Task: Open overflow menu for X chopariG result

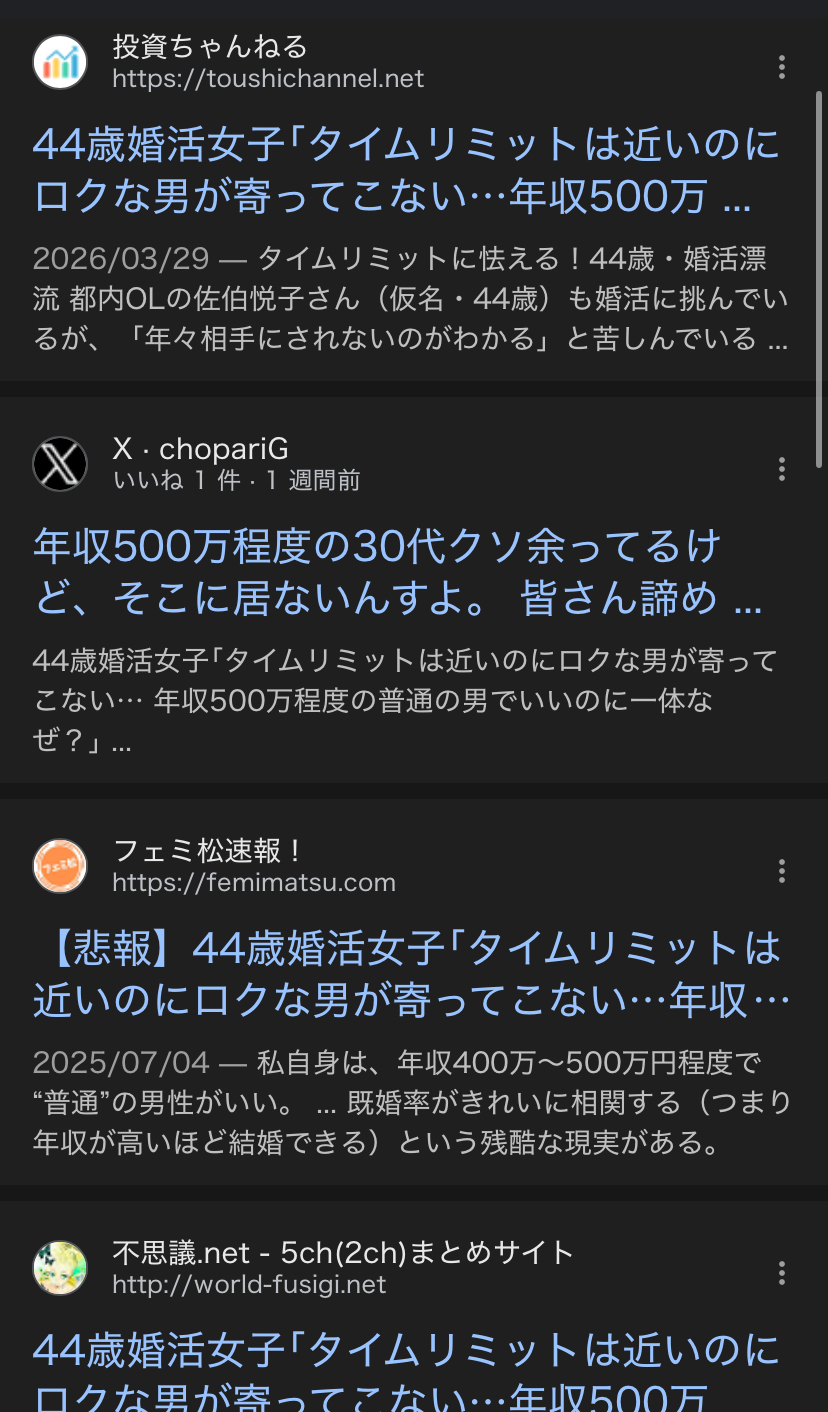Action: [782, 468]
